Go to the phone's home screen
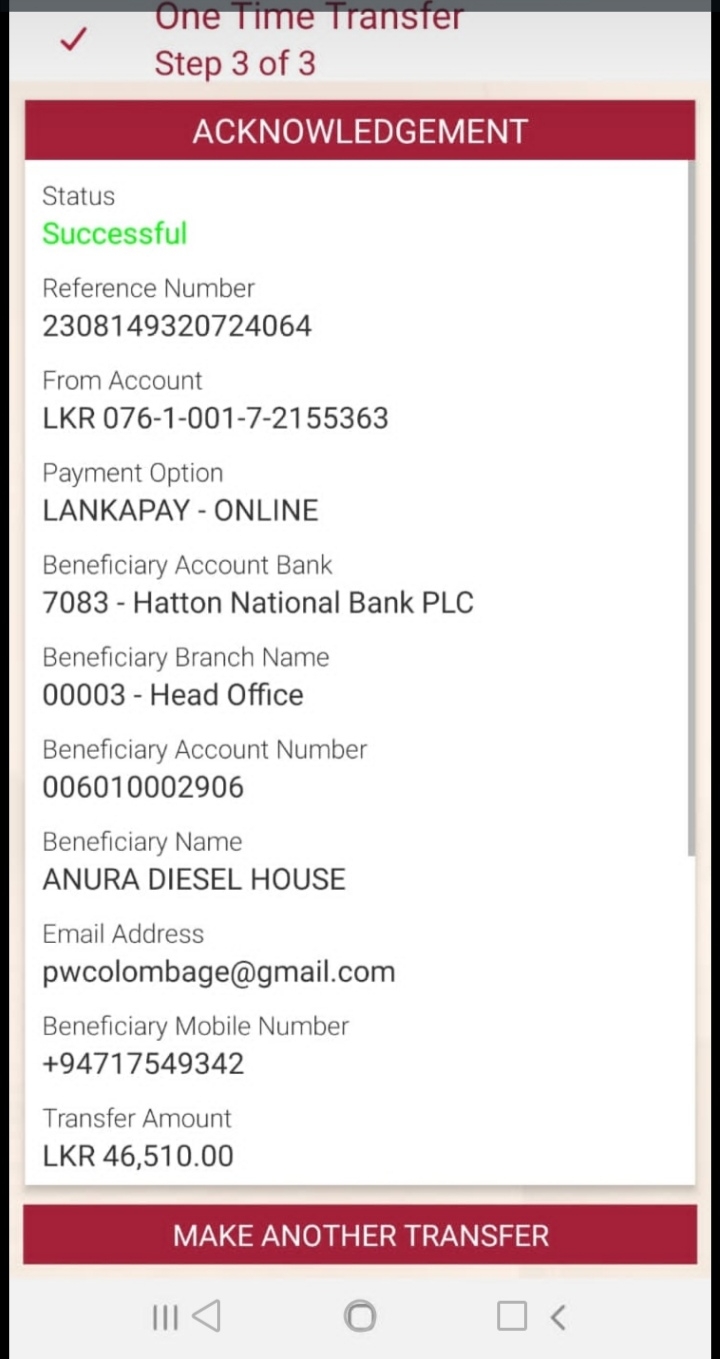Viewport: 720px width, 1359px height. pyautogui.click(x=360, y=1317)
